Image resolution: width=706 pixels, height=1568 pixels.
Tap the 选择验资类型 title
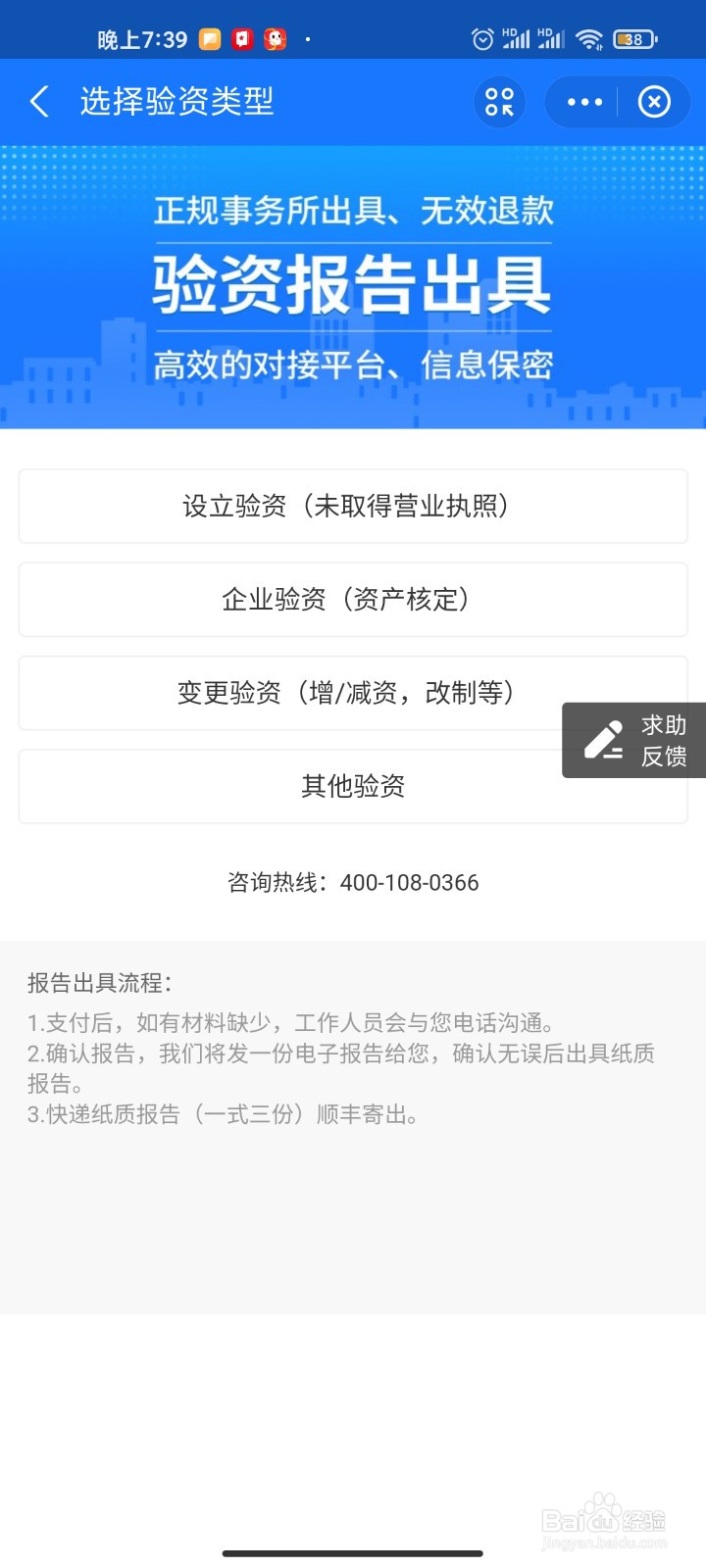(177, 102)
